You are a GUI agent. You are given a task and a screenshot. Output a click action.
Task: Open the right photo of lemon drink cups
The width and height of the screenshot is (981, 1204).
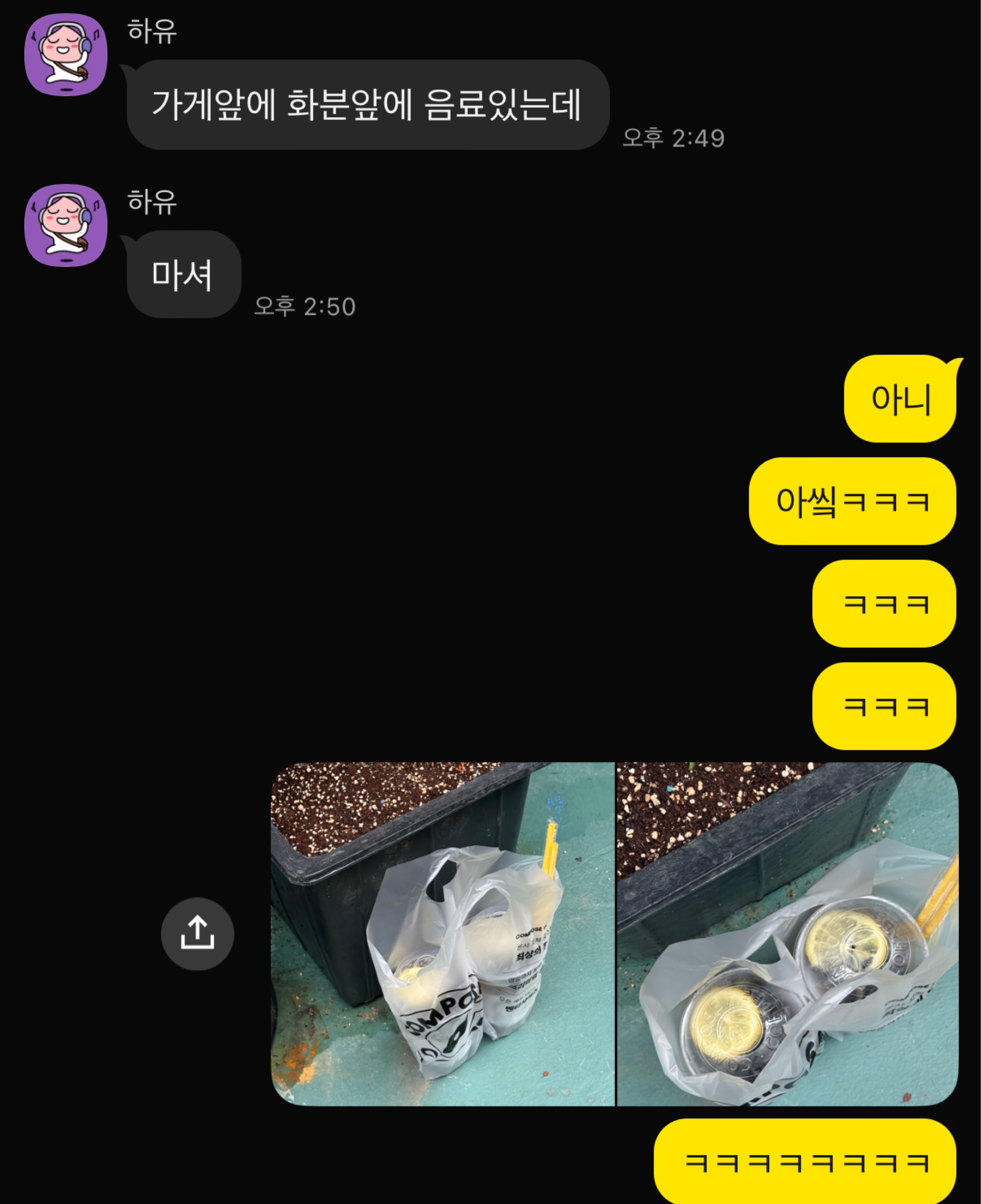[x=787, y=933]
